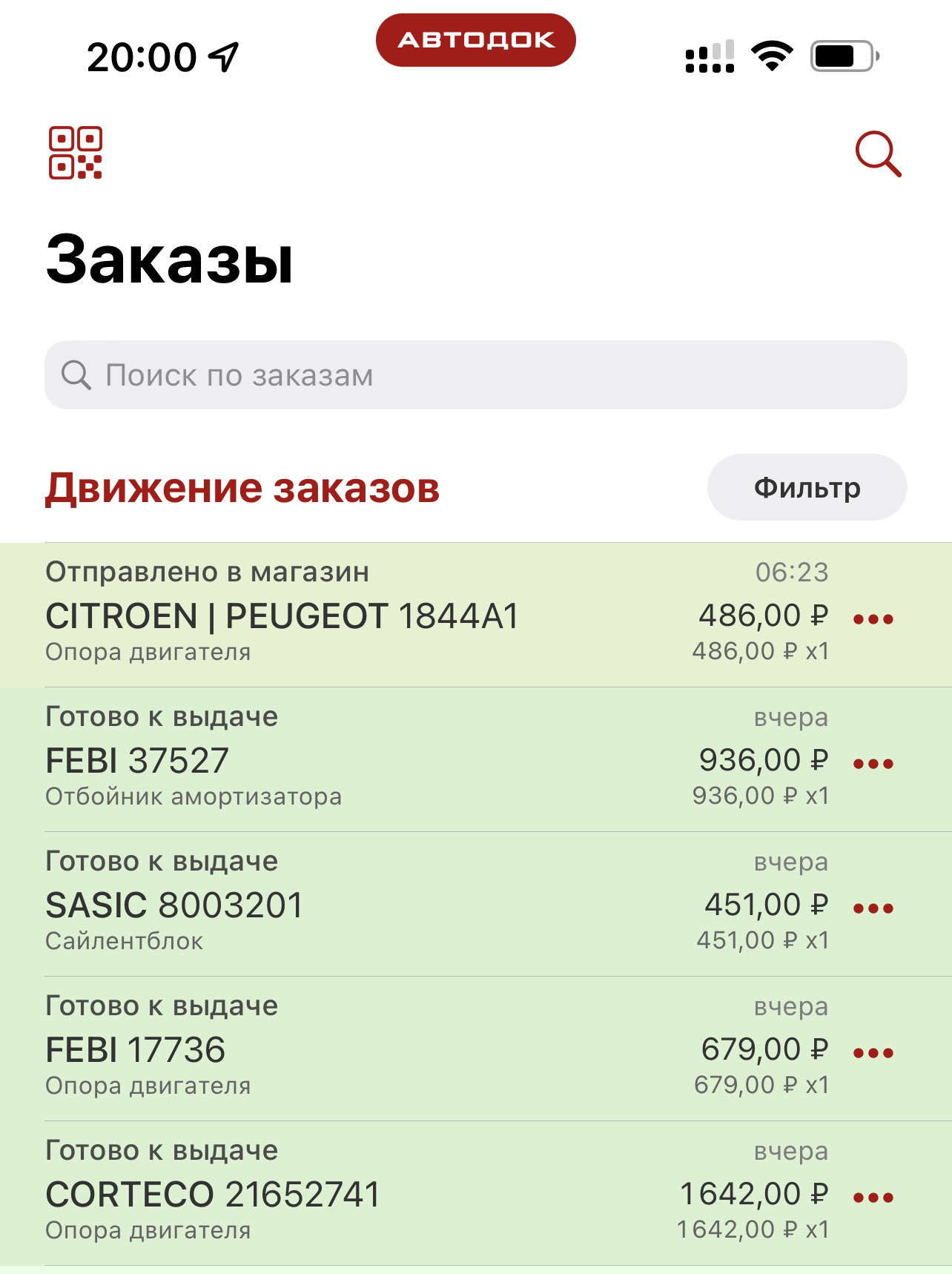This screenshot has width=952, height=1274.
Task: Tap the search icon inside the search field
Action: pos(78,375)
